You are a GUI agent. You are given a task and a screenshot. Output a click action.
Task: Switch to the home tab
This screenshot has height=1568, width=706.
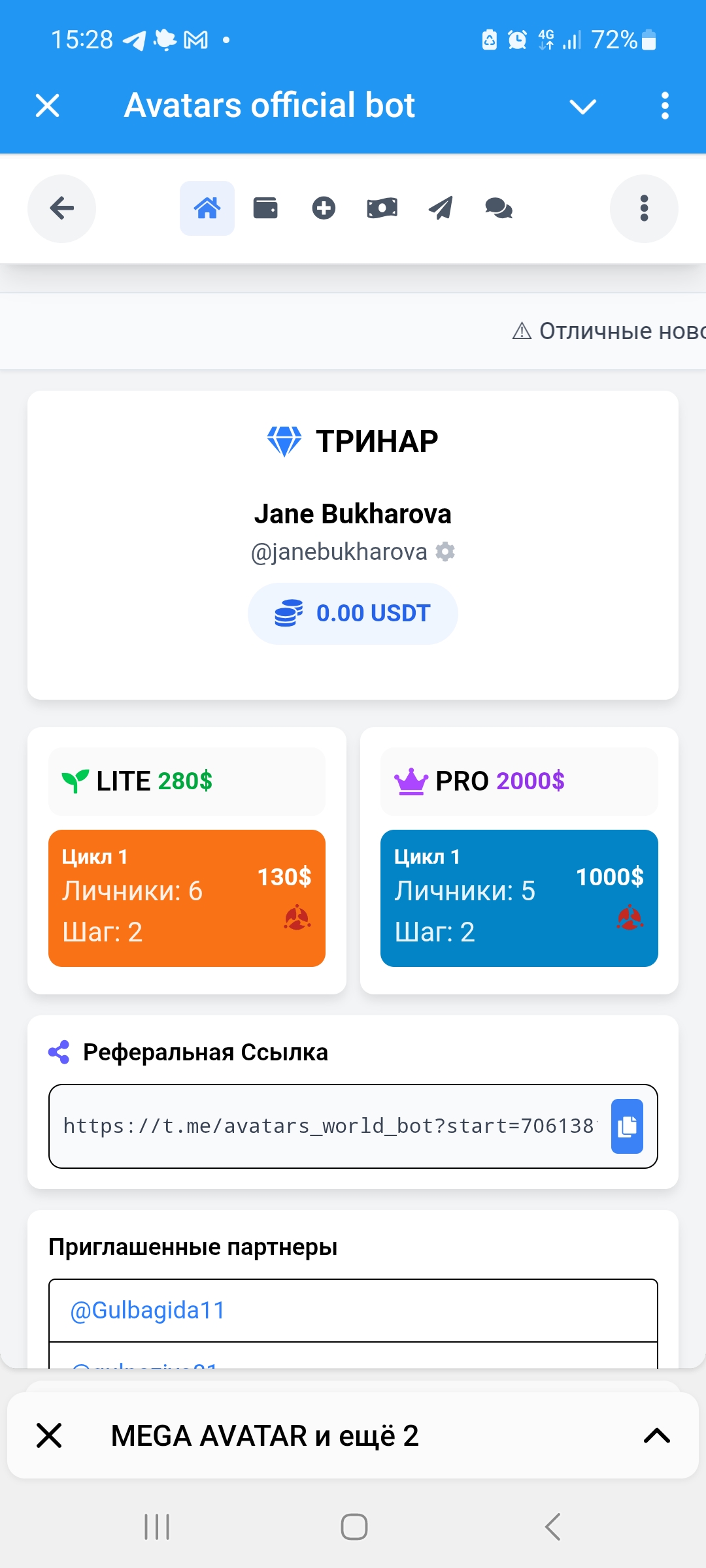pos(207,208)
